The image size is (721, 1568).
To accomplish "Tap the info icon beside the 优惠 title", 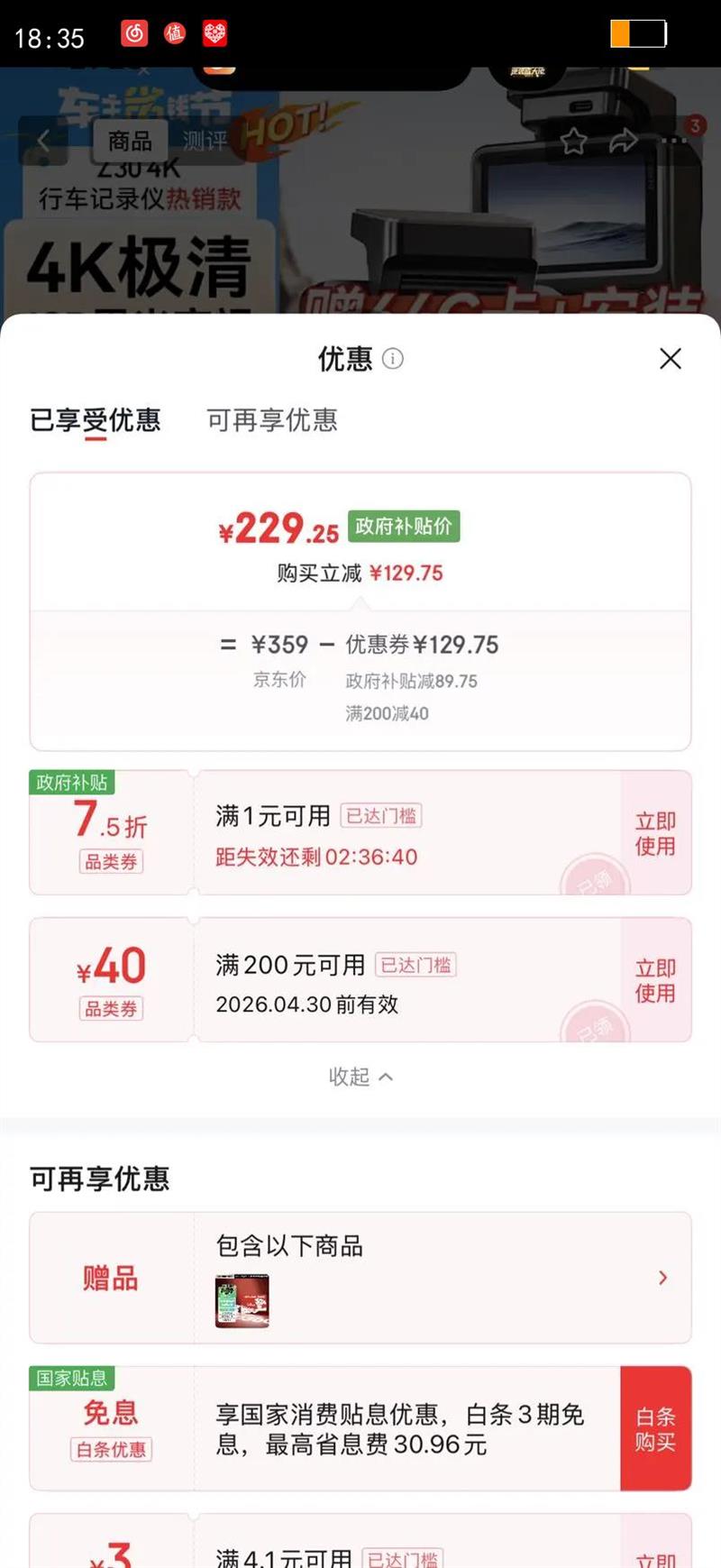I will (392, 359).
